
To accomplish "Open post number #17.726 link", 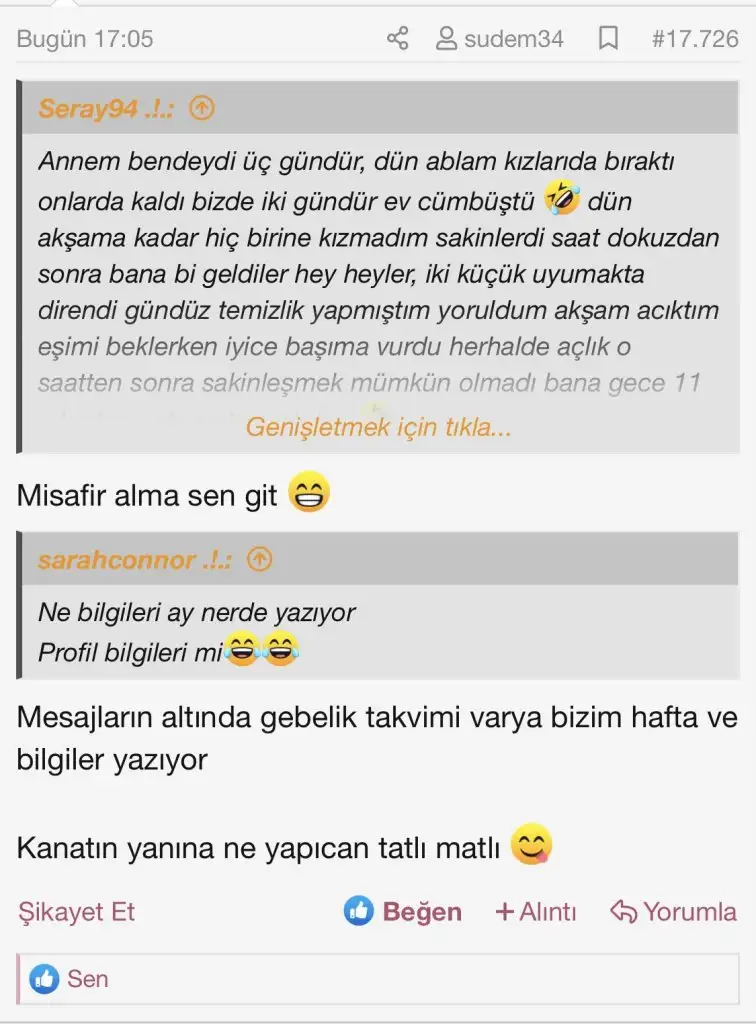I will (x=694, y=39).
